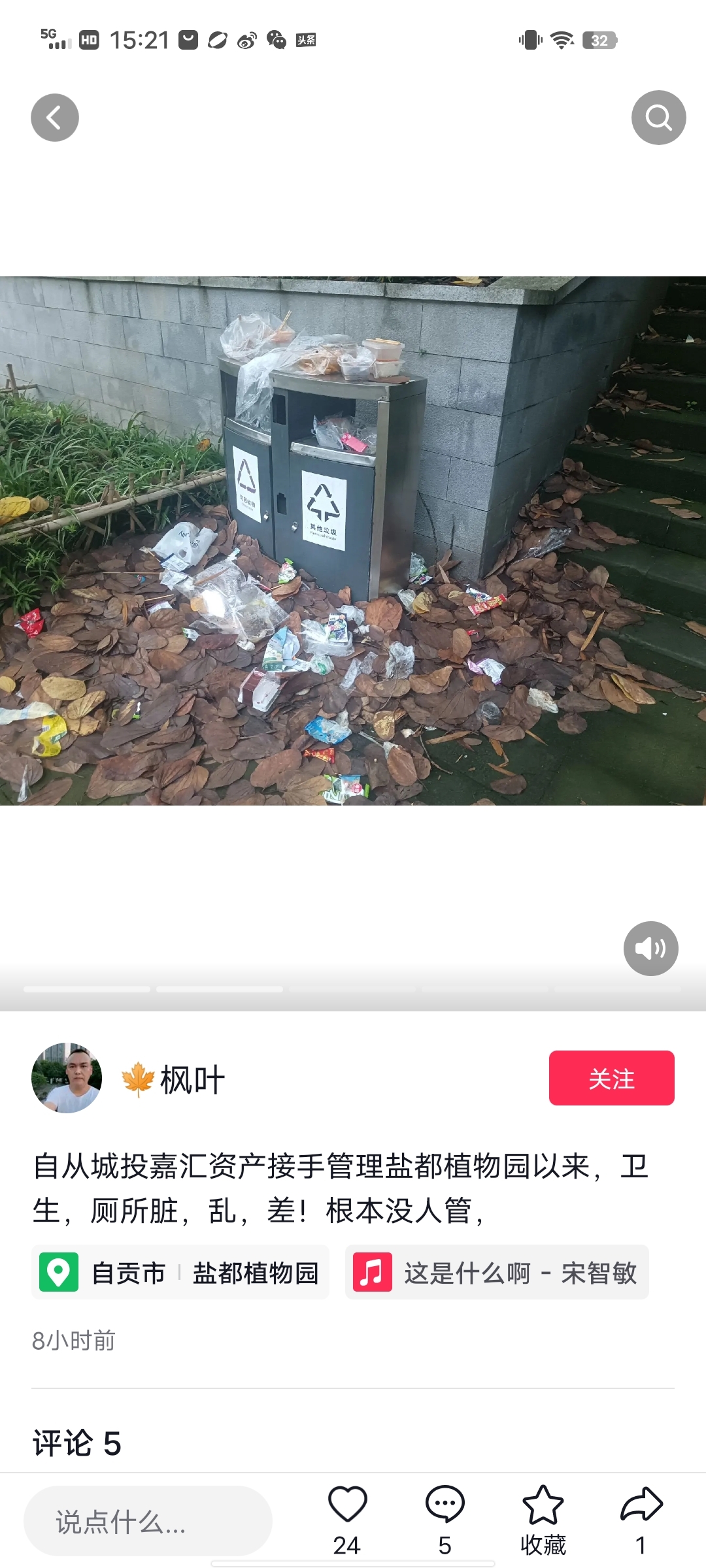
Task: Go back using the arrow icon
Action: click(x=55, y=118)
